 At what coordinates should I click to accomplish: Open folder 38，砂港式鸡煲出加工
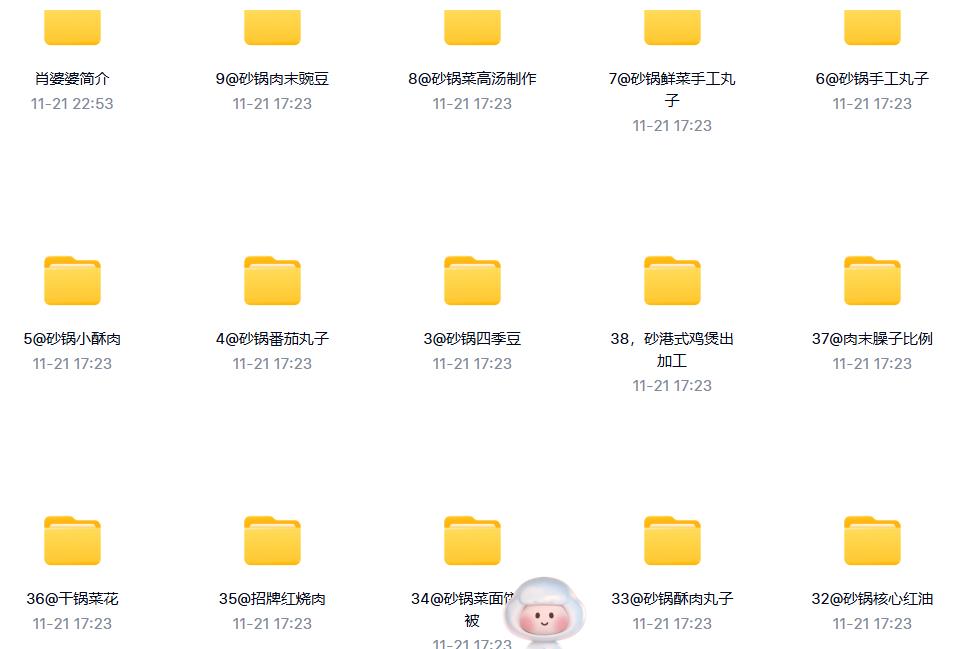672,281
